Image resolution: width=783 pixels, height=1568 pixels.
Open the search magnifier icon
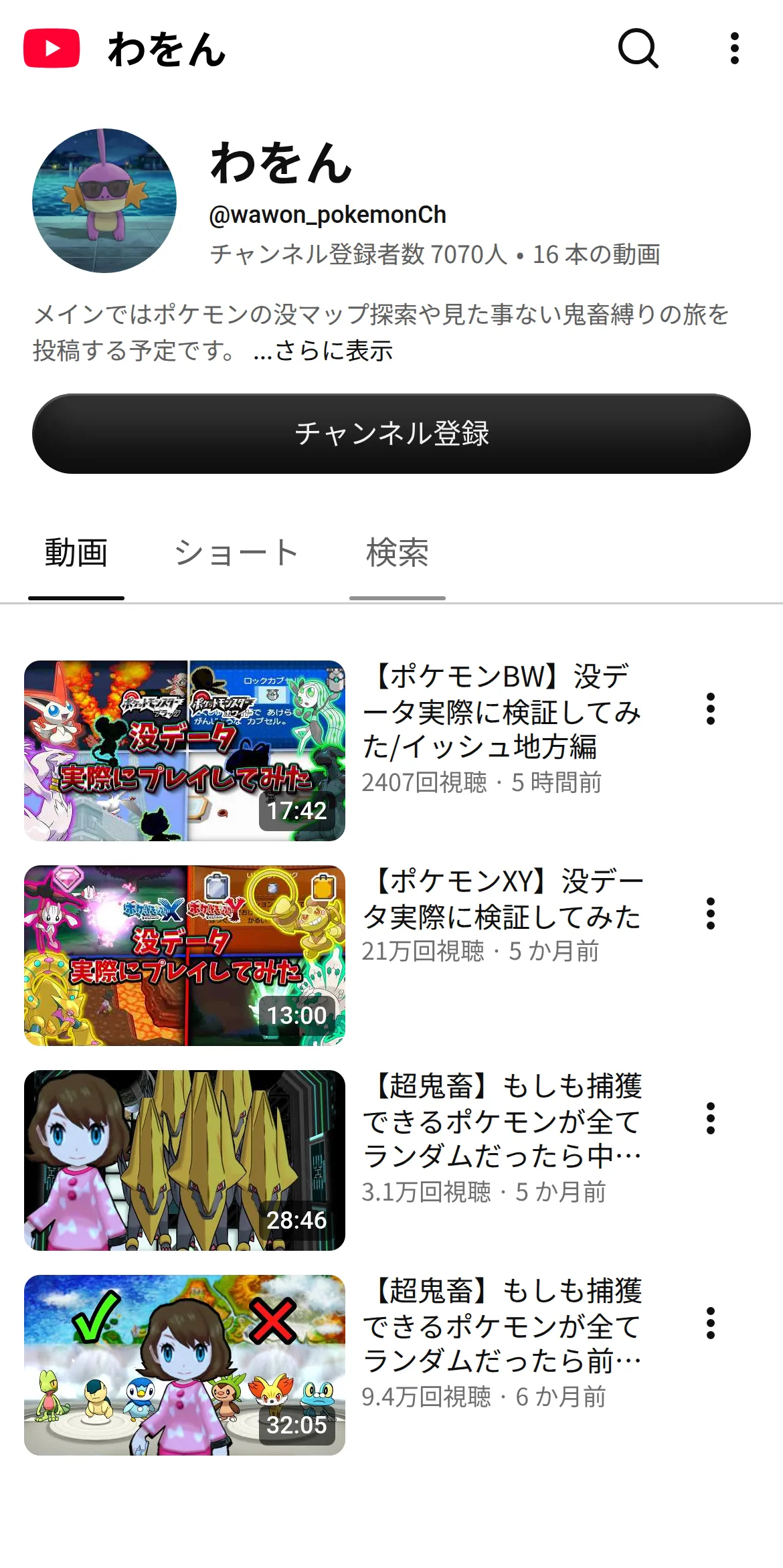(x=638, y=48)
